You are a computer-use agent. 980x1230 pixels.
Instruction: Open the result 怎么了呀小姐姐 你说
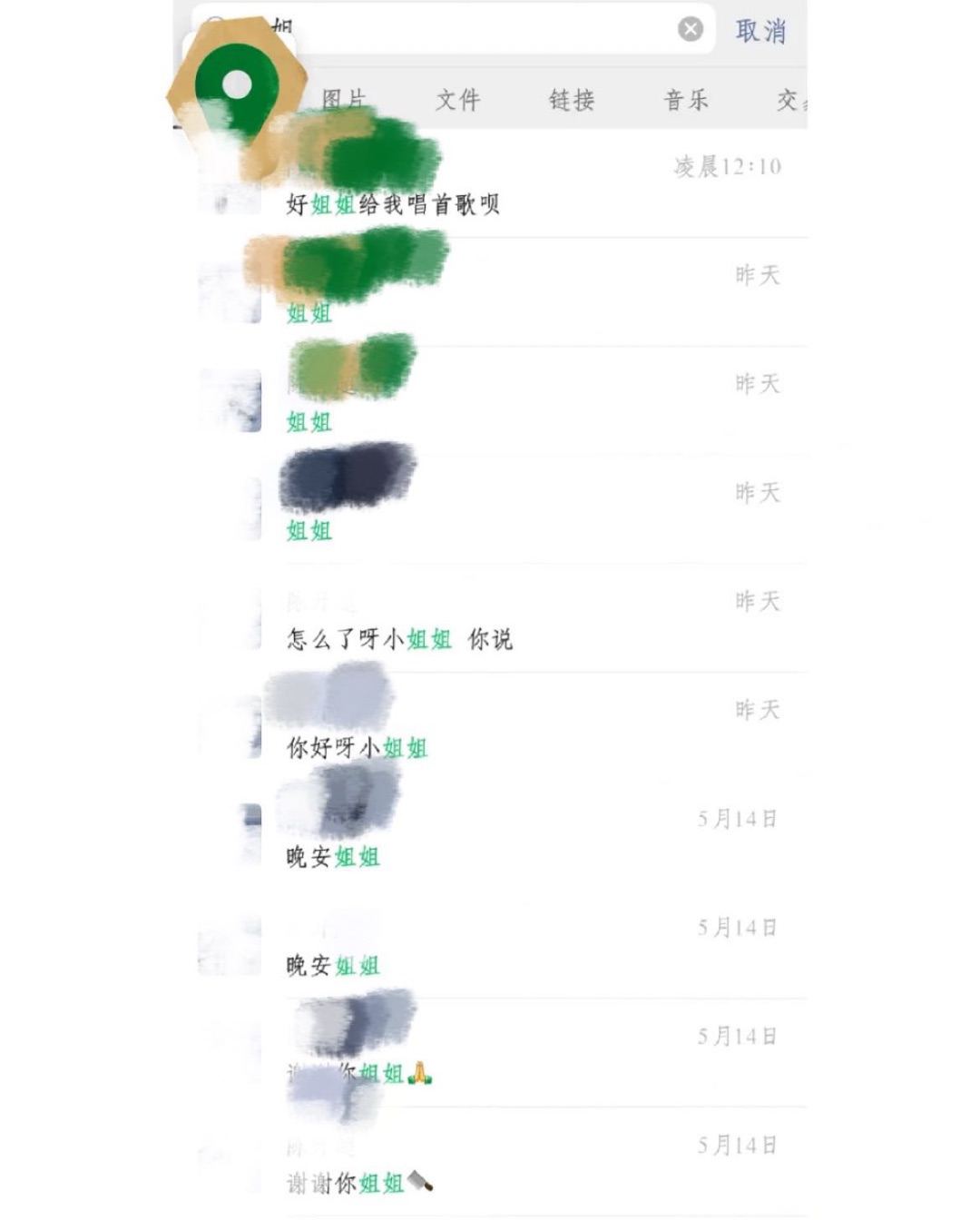point(399,639)
